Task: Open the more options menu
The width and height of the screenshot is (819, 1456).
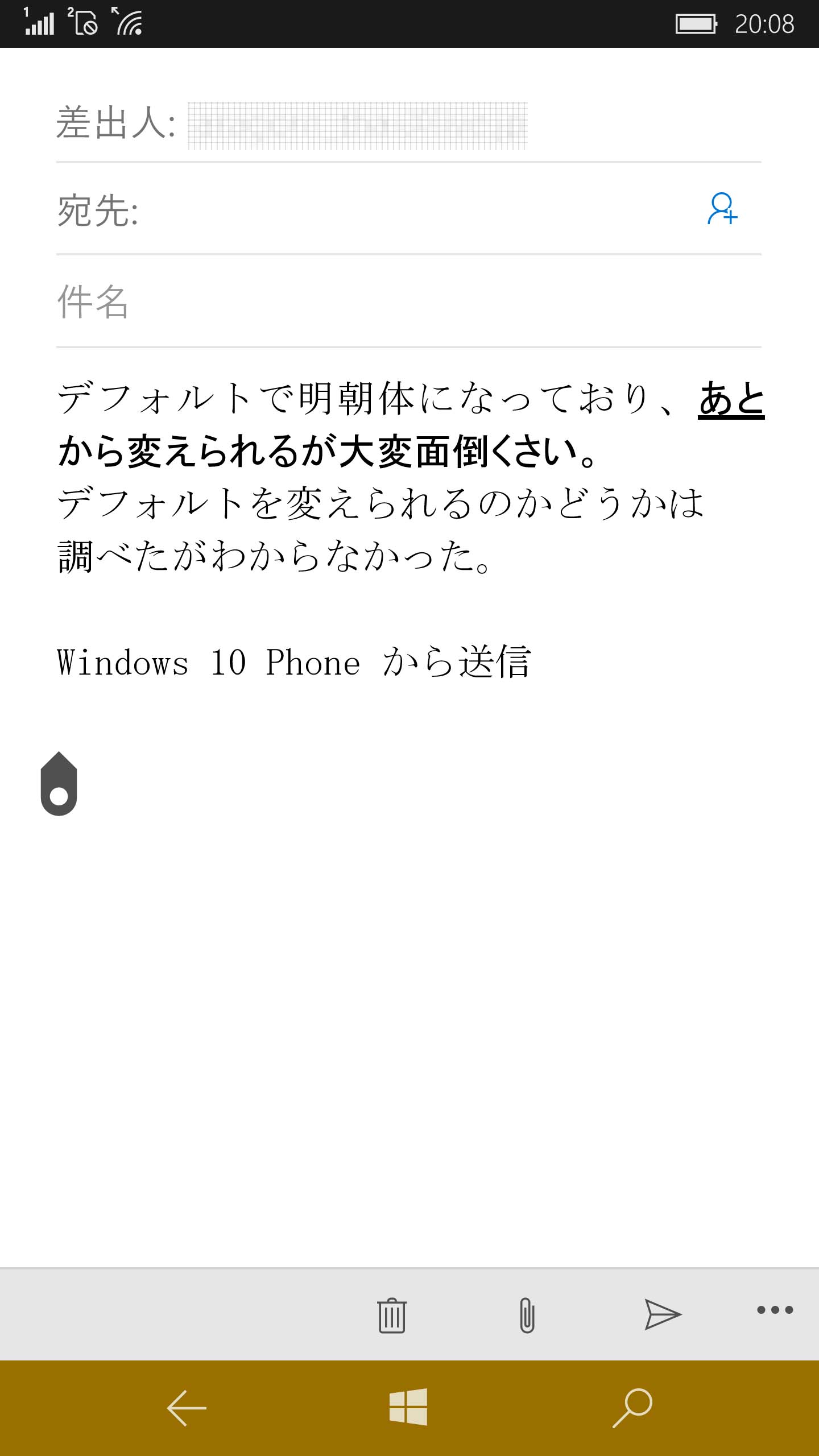Action: (775, 1310)
